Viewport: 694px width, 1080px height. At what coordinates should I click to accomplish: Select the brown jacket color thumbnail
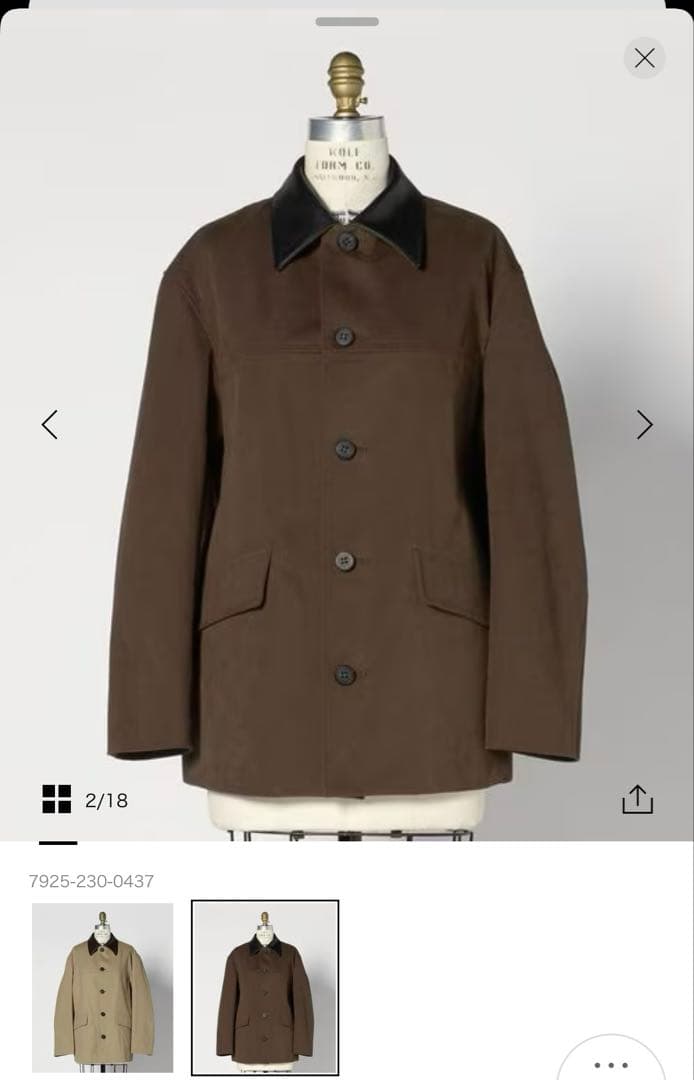(265, 987)
